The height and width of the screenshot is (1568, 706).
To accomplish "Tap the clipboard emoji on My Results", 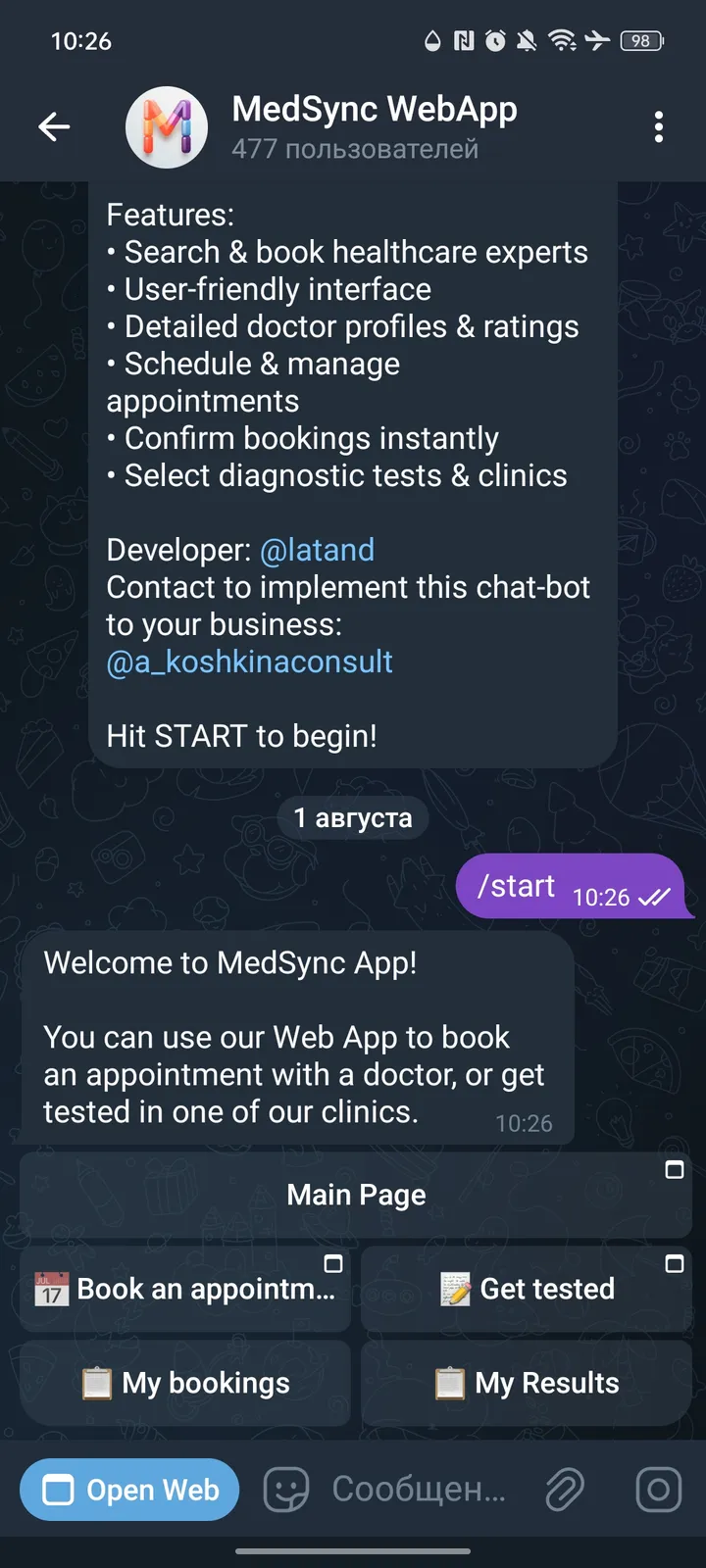I will coord(452,1383).
